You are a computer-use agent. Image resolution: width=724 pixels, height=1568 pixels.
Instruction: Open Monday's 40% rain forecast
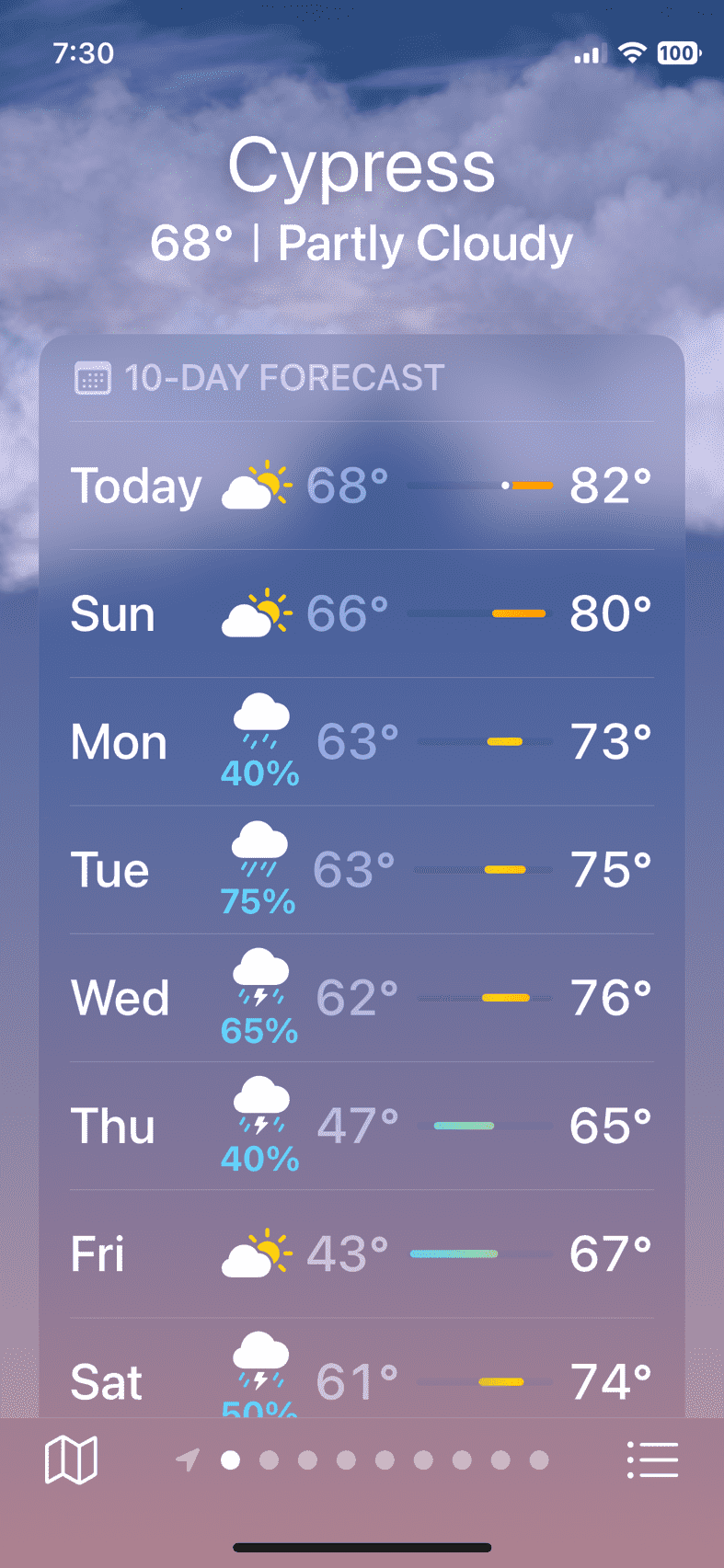pyautogui.click(x=362, y=742)
